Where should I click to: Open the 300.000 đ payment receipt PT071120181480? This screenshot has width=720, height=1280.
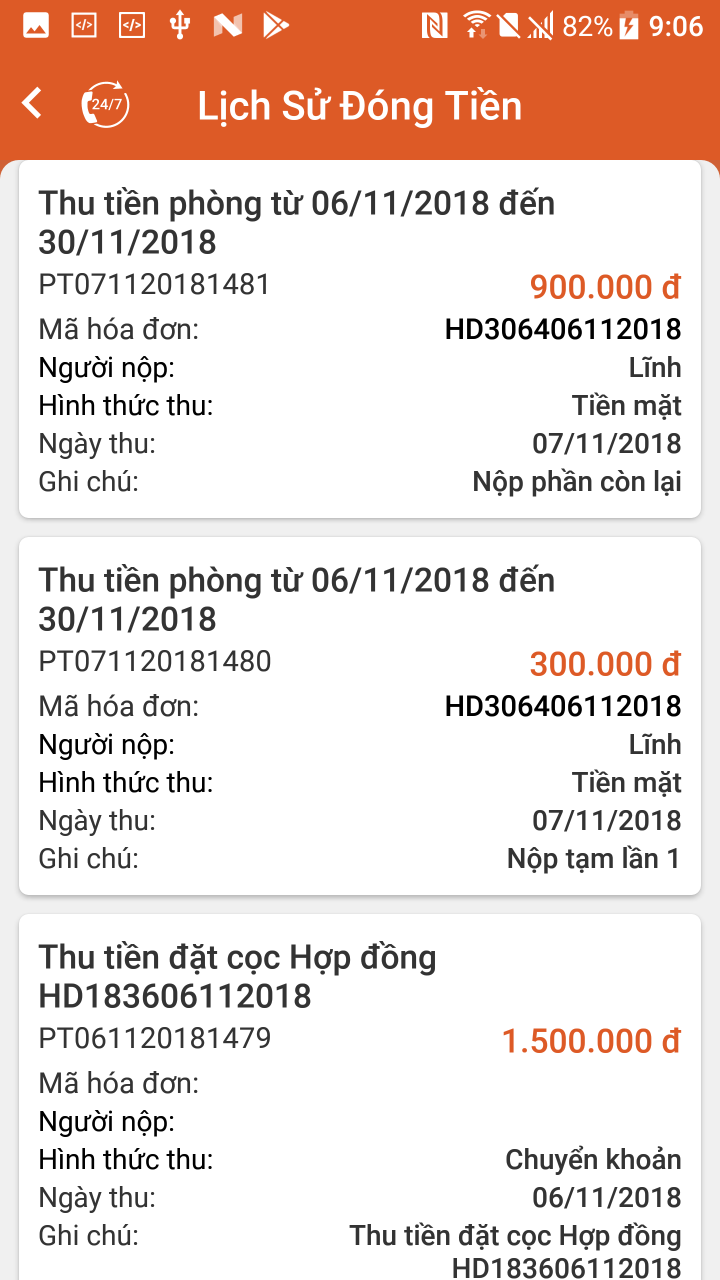click(x=360, y=716)
